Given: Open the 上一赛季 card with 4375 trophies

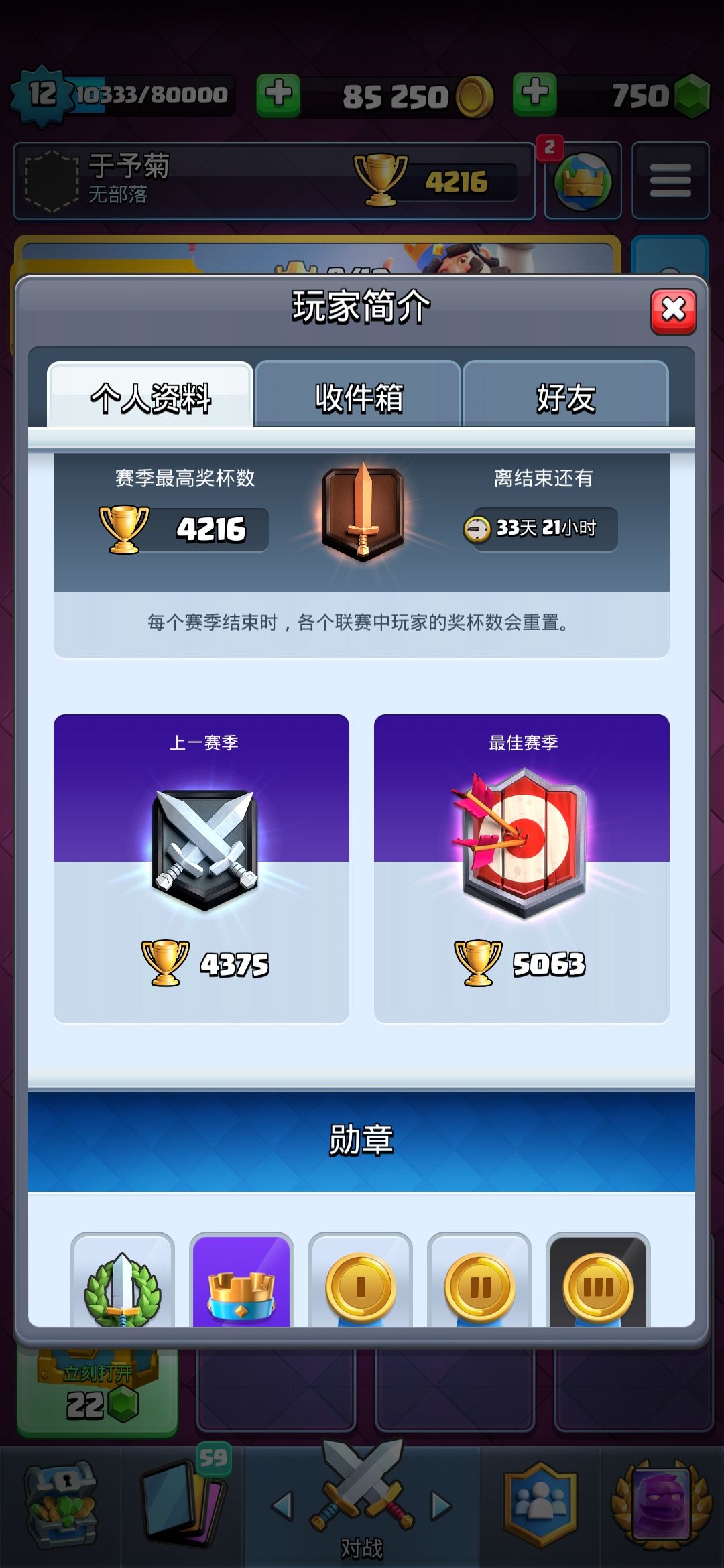Looking at the screenshot, I should 201,868.
